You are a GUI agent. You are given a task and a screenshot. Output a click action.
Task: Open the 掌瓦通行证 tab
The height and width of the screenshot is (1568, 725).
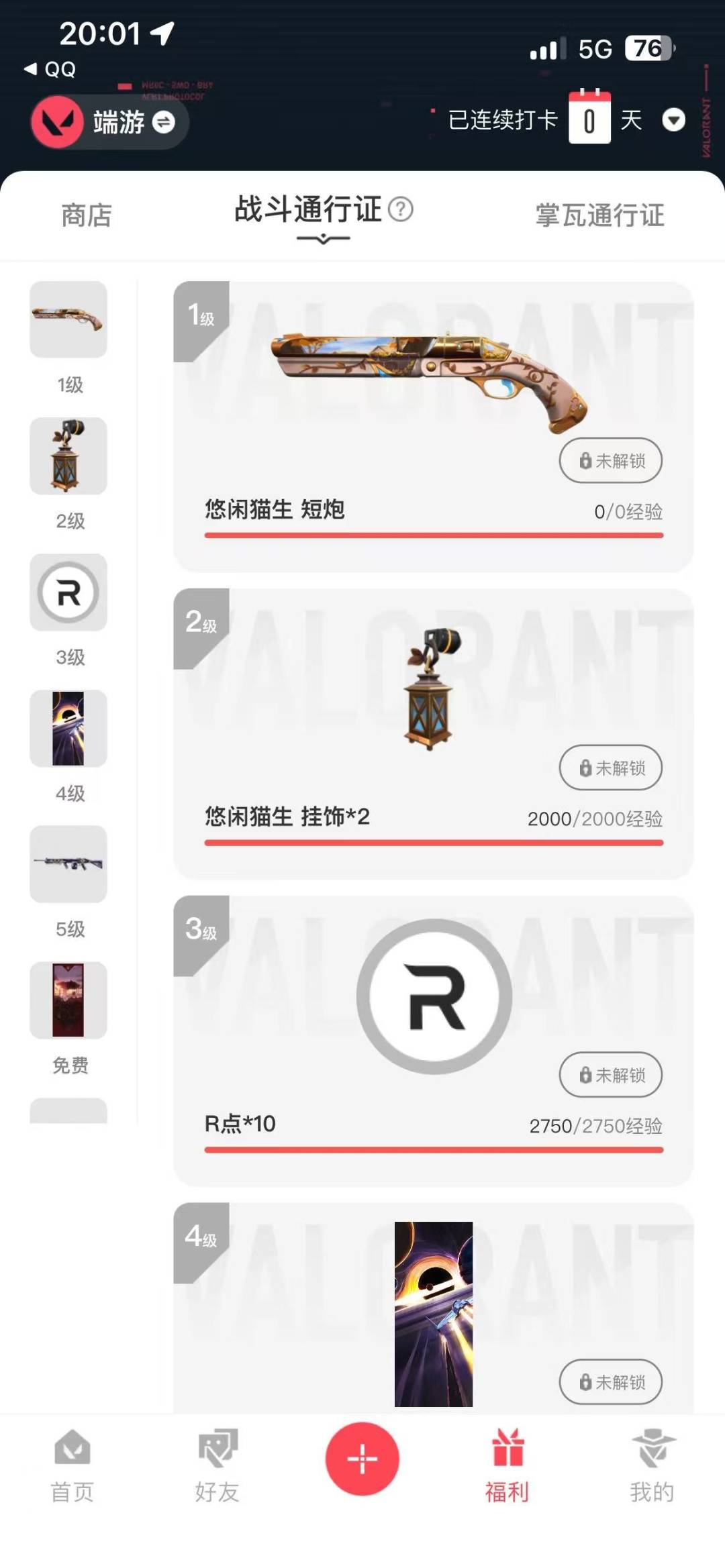(599, 215)
